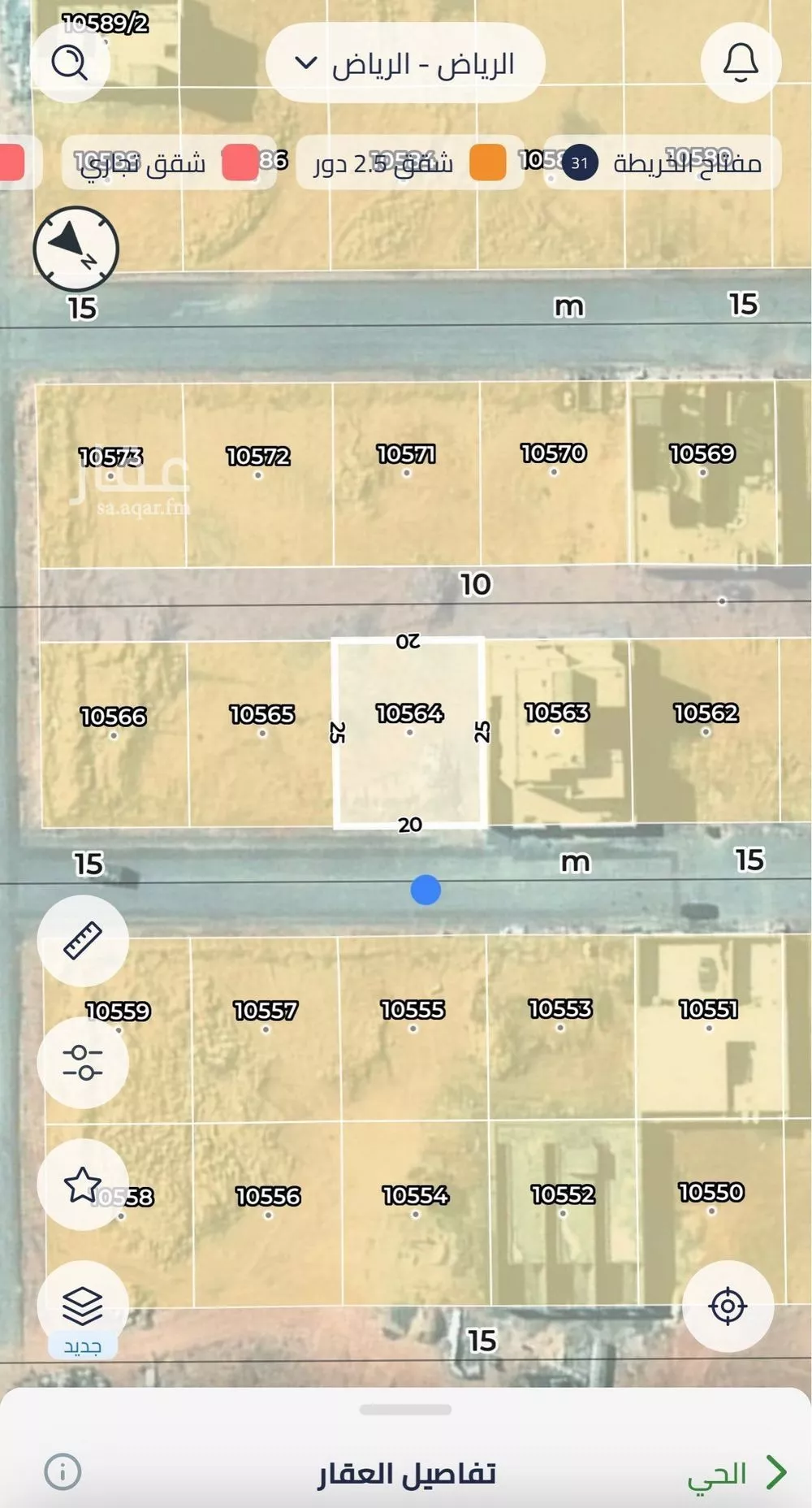812x1508 pixels.
Task: Open the notifications bell
Action: (x=740, y=63)
